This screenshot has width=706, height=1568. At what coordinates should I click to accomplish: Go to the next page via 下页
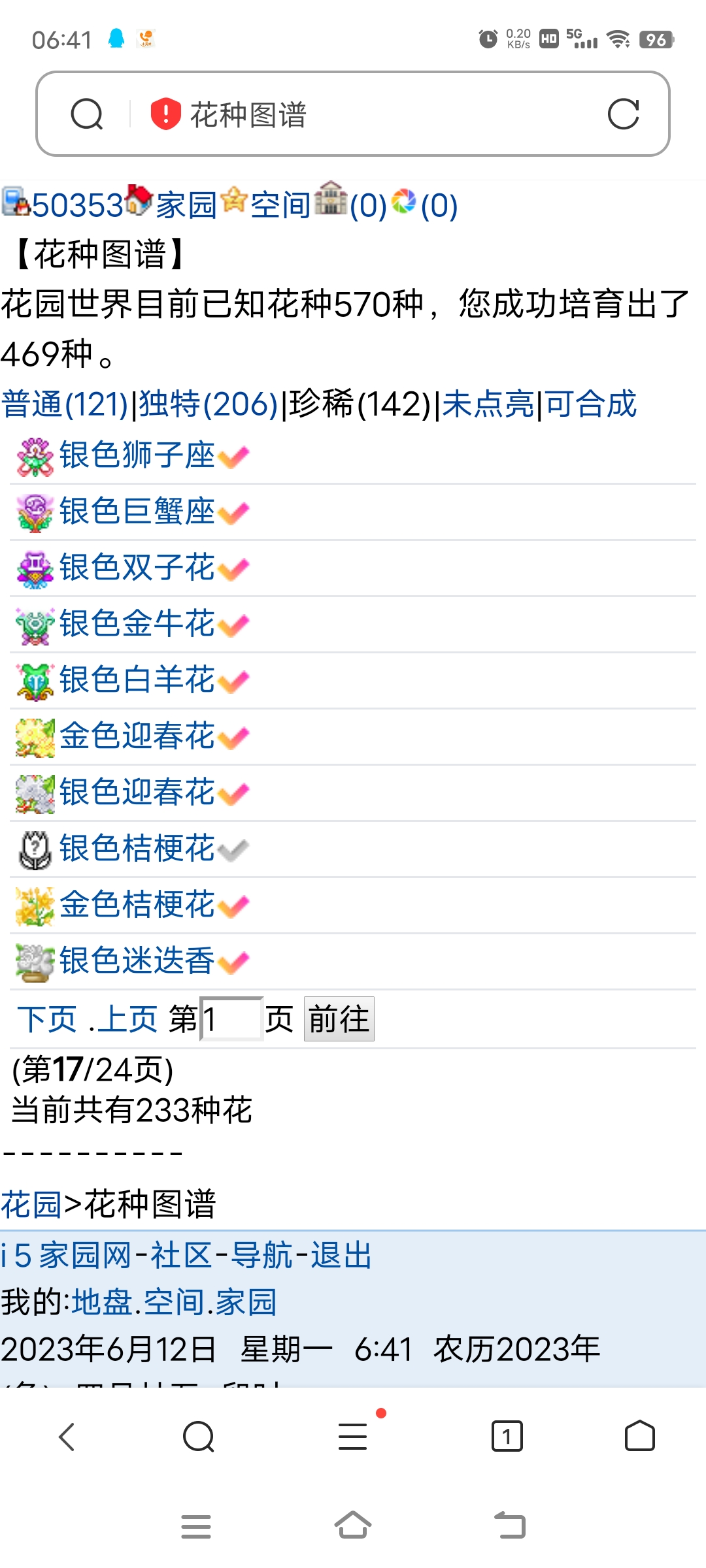click(x=46, y=1019)
